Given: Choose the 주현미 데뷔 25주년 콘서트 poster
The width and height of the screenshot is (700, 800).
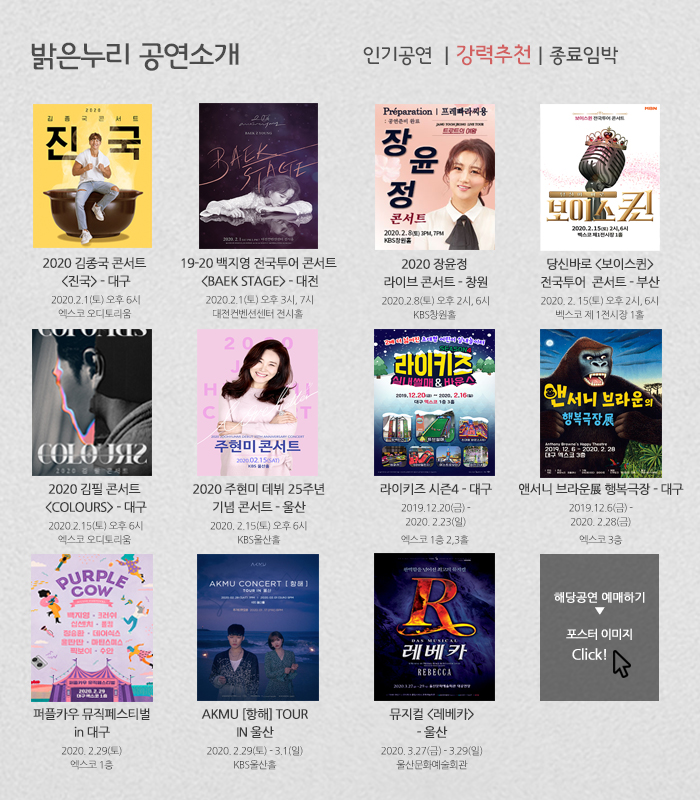Looking at the screenshot, I should [x=258, y=402].
